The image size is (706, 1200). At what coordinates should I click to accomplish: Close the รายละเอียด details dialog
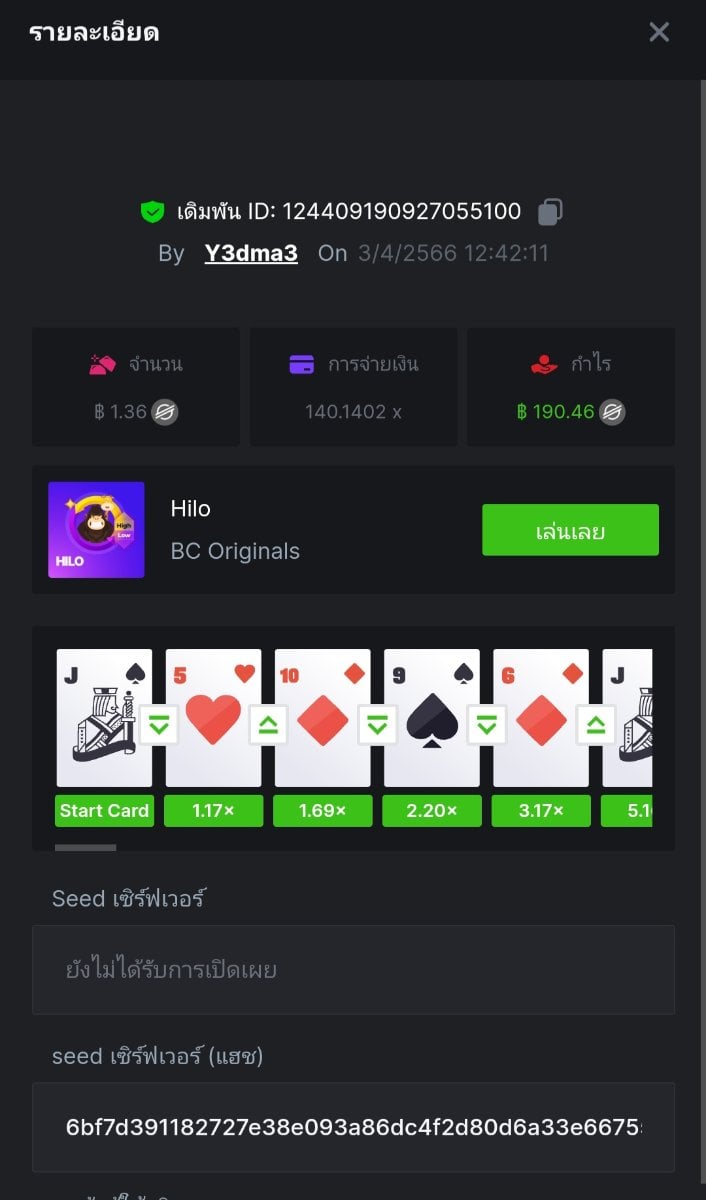[659, 32]
